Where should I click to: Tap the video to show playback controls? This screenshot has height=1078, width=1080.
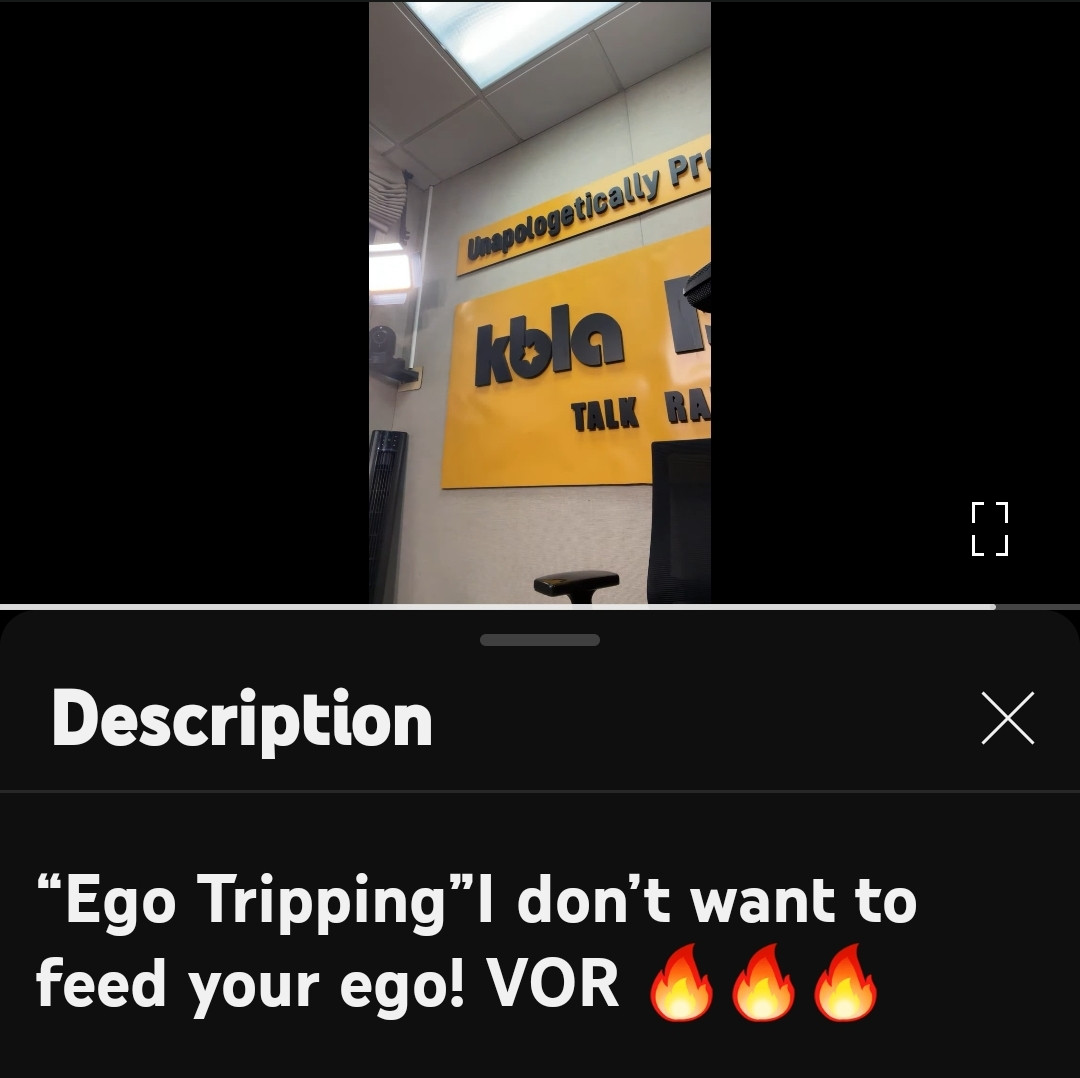point(540,300)
